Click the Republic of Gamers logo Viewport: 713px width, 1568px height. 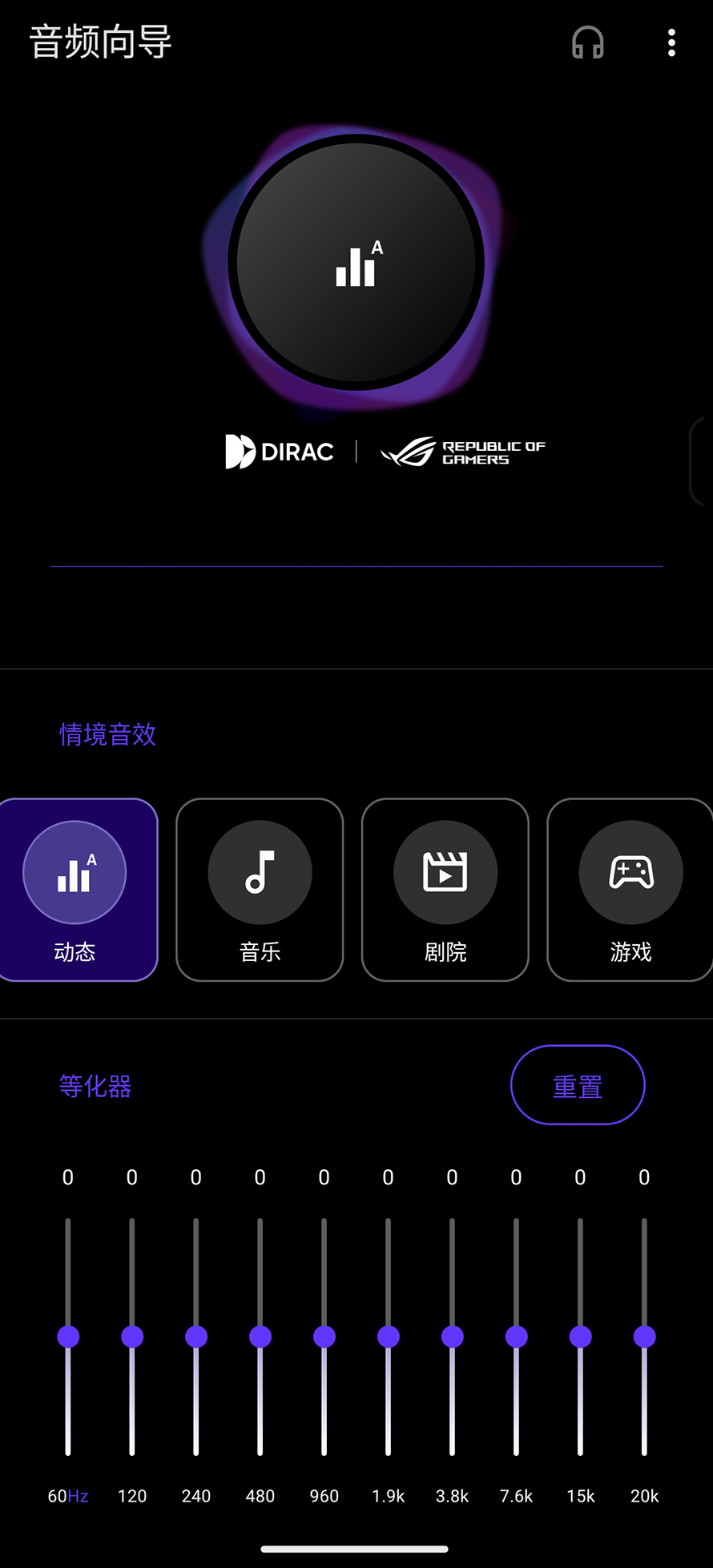[465, 451]
